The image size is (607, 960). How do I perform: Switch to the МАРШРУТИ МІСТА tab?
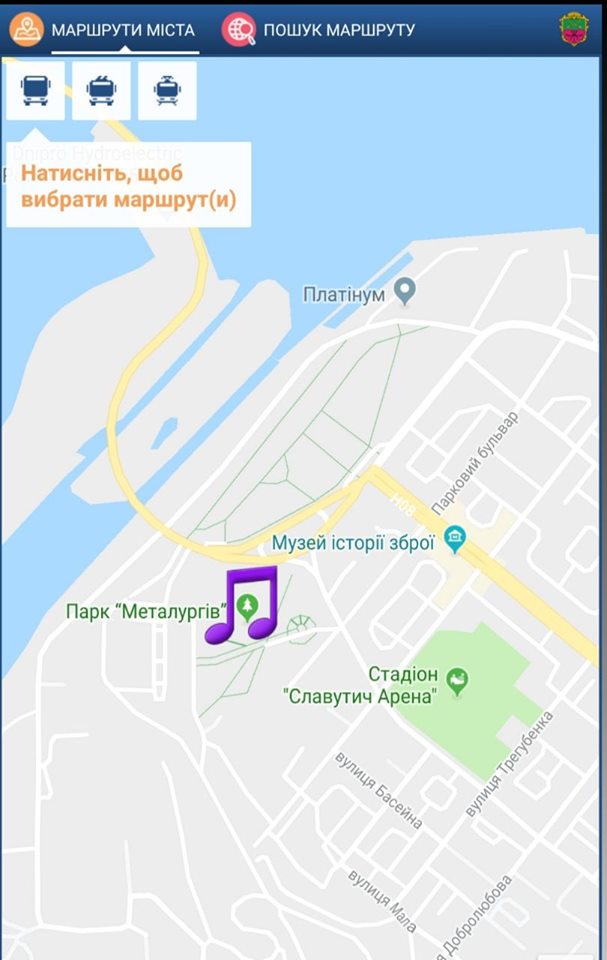[x=104, y=29]
